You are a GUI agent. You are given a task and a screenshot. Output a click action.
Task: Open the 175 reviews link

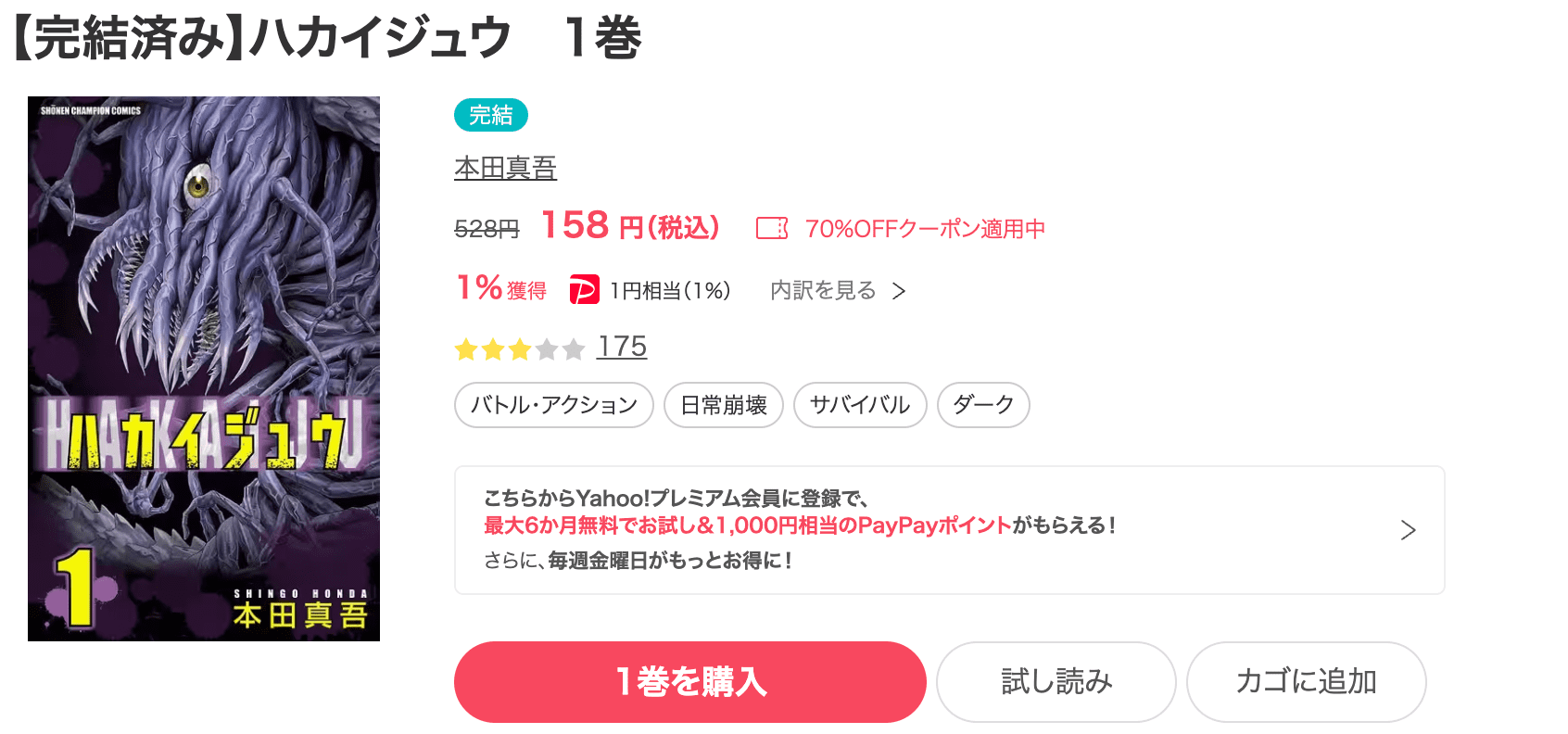pos(621,347)
